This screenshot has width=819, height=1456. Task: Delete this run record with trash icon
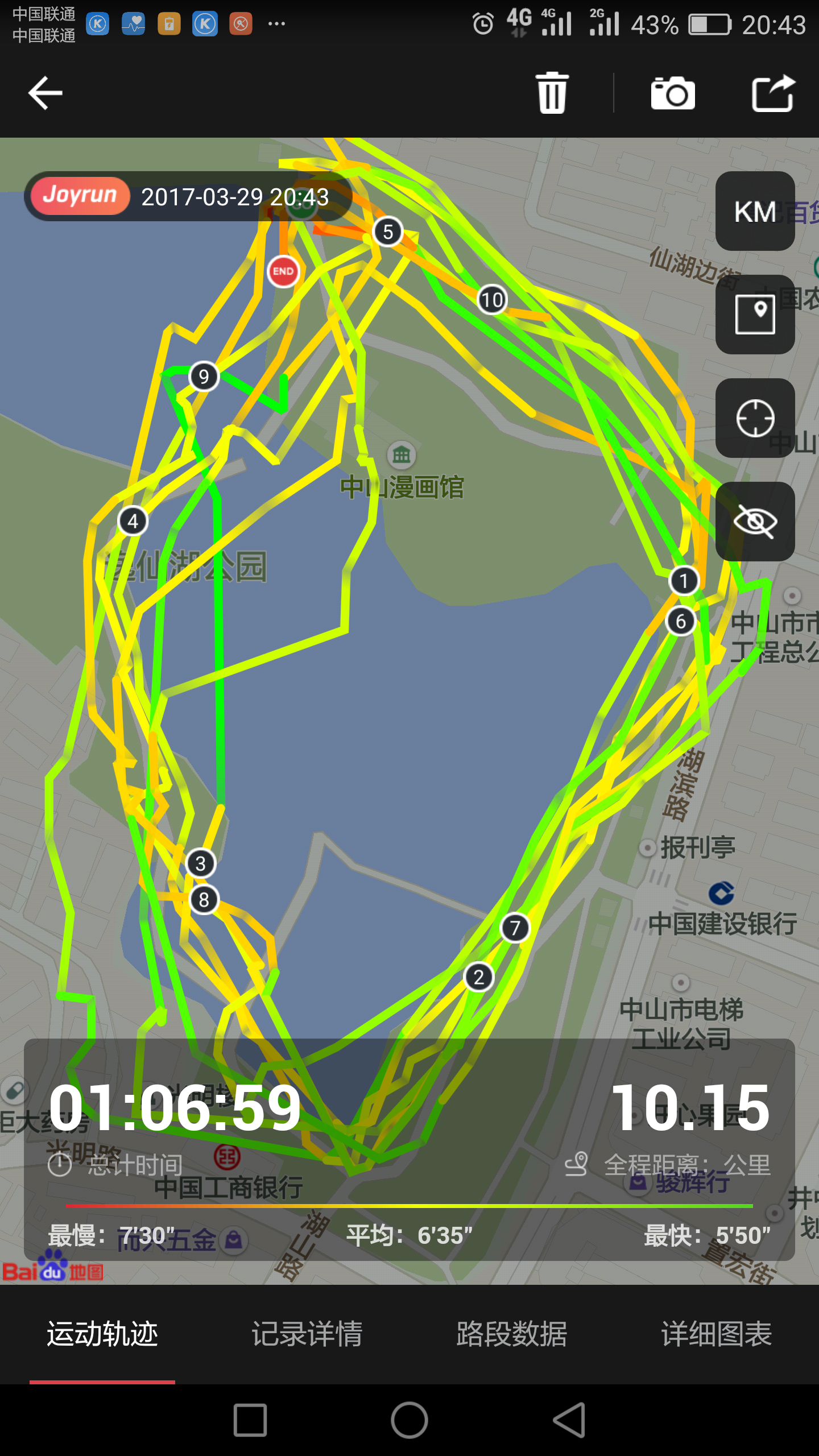coord(552,93)
